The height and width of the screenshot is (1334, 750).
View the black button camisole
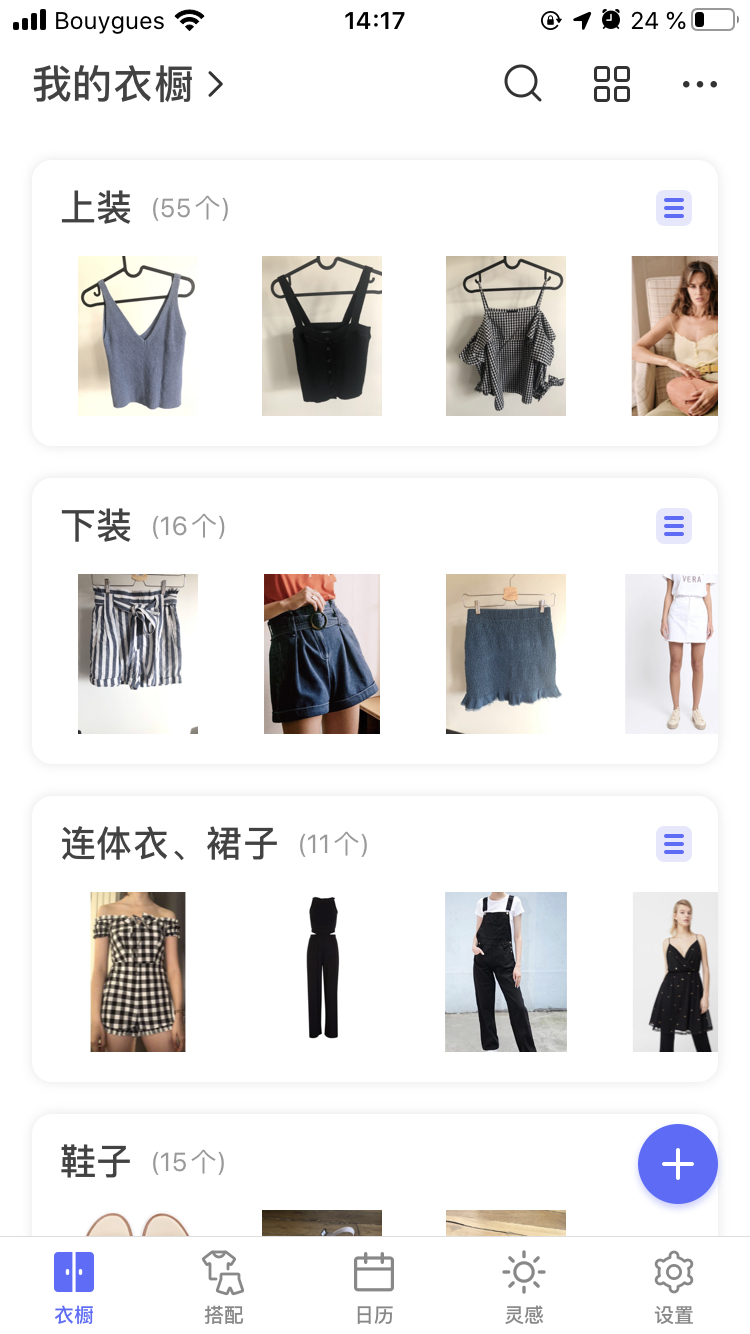pyautogui.click(x=321, y=336)
